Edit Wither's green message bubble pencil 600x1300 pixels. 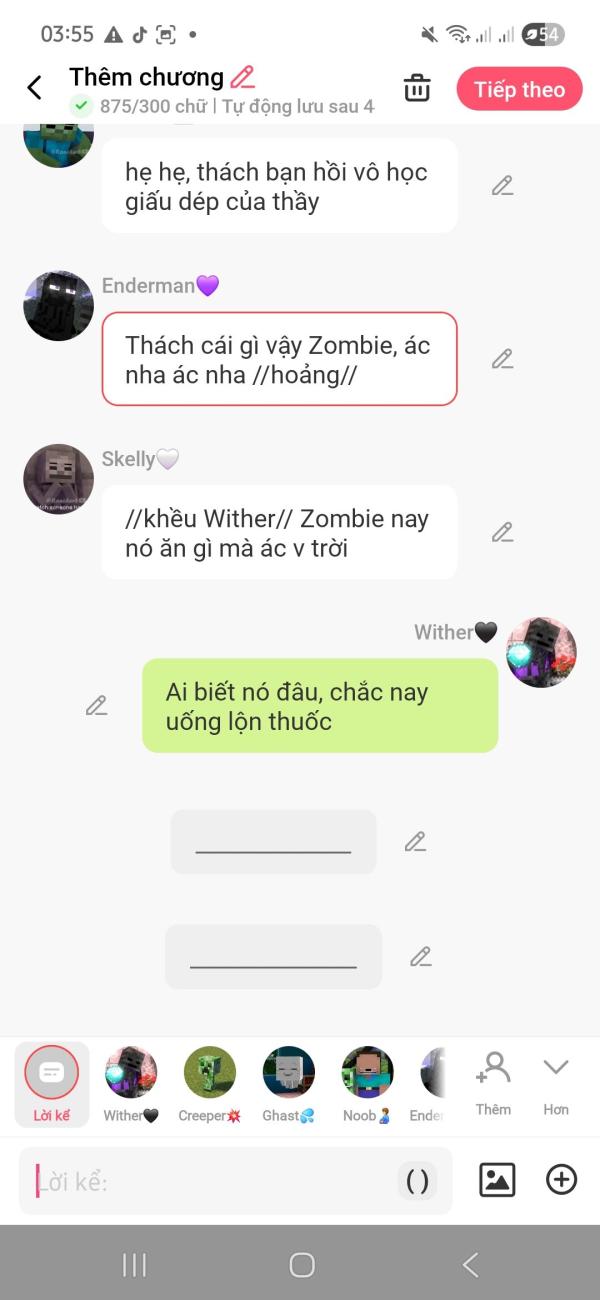pos(96,705)
